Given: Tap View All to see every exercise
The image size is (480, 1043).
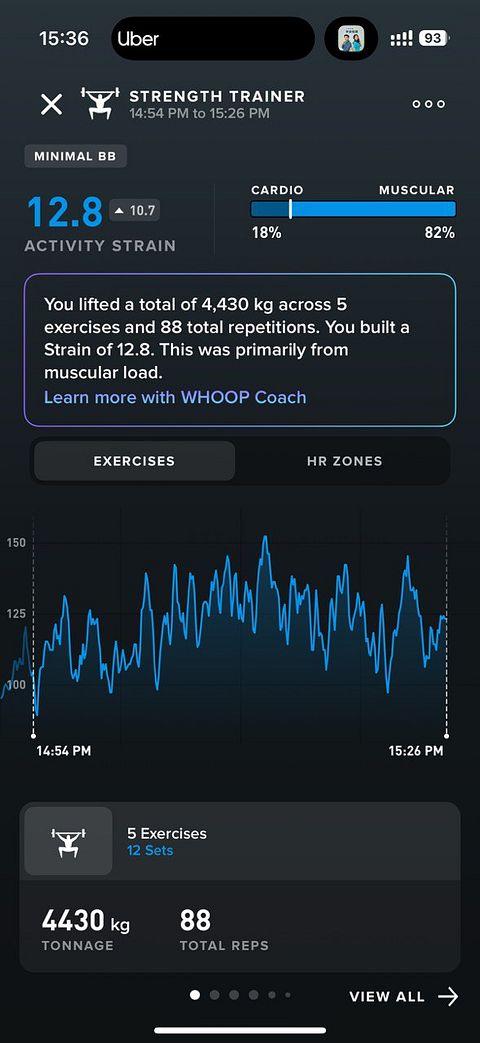Looking at the screenshot, I should (x=404, y=996).
